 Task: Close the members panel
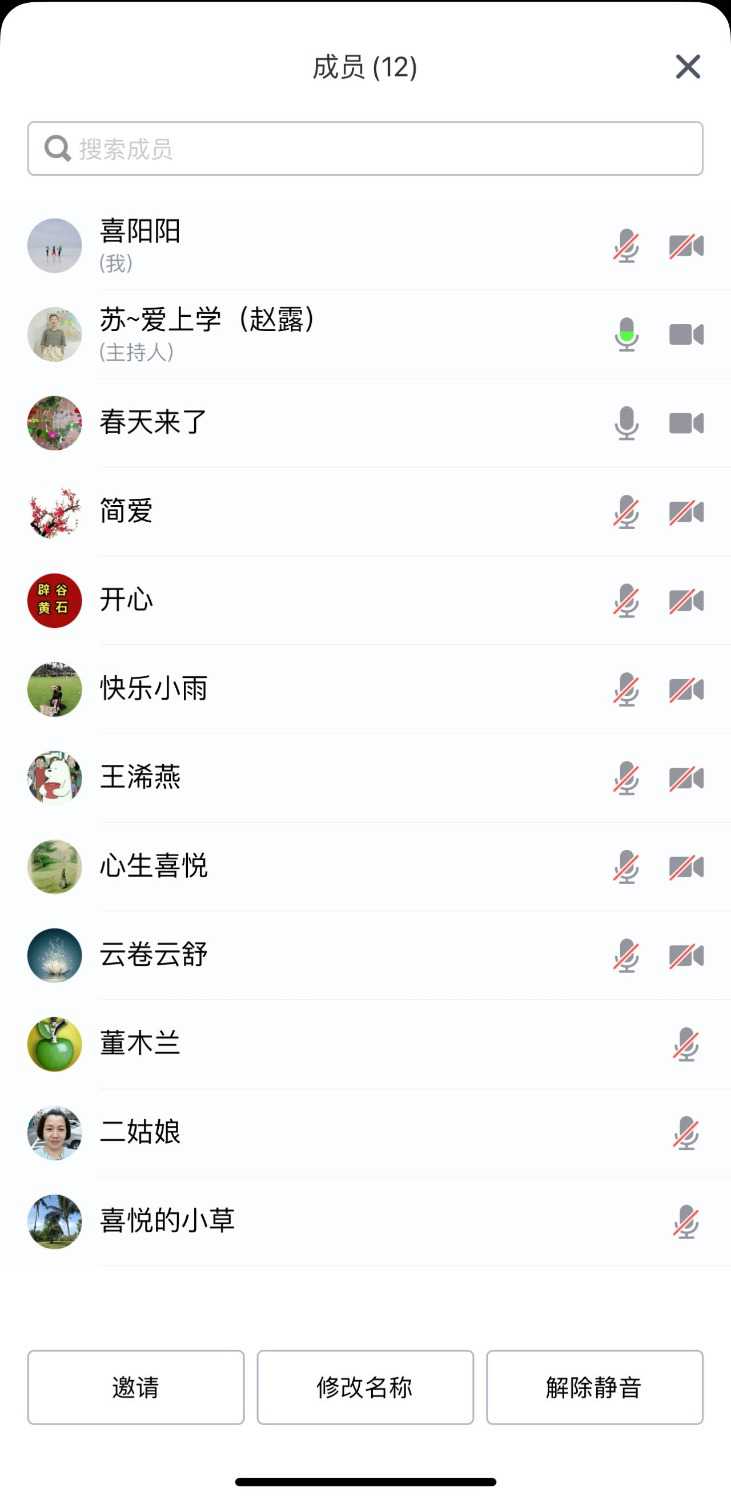[x=688, y=67]
